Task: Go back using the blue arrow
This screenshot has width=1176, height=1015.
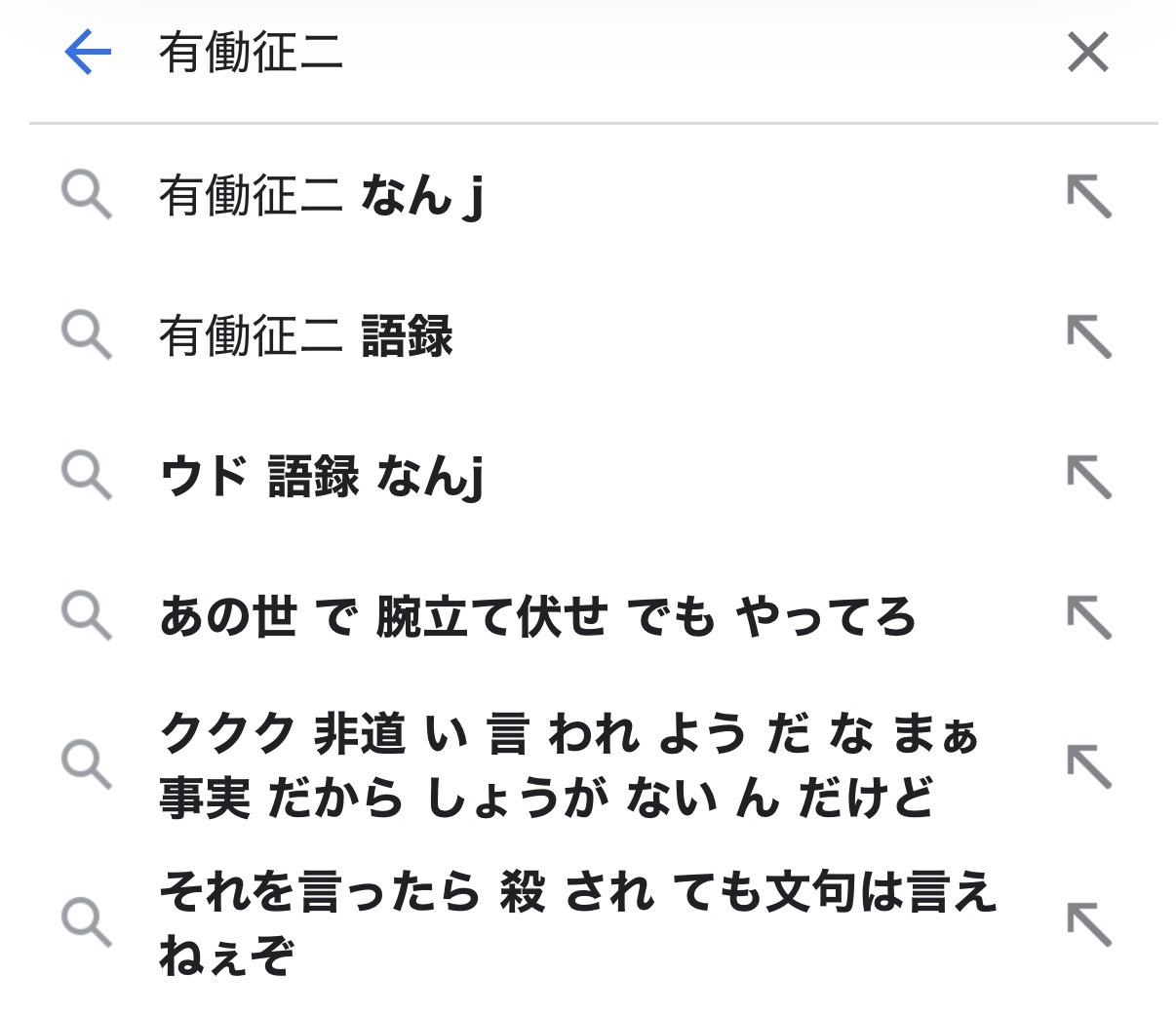Action: pos(88,52)
